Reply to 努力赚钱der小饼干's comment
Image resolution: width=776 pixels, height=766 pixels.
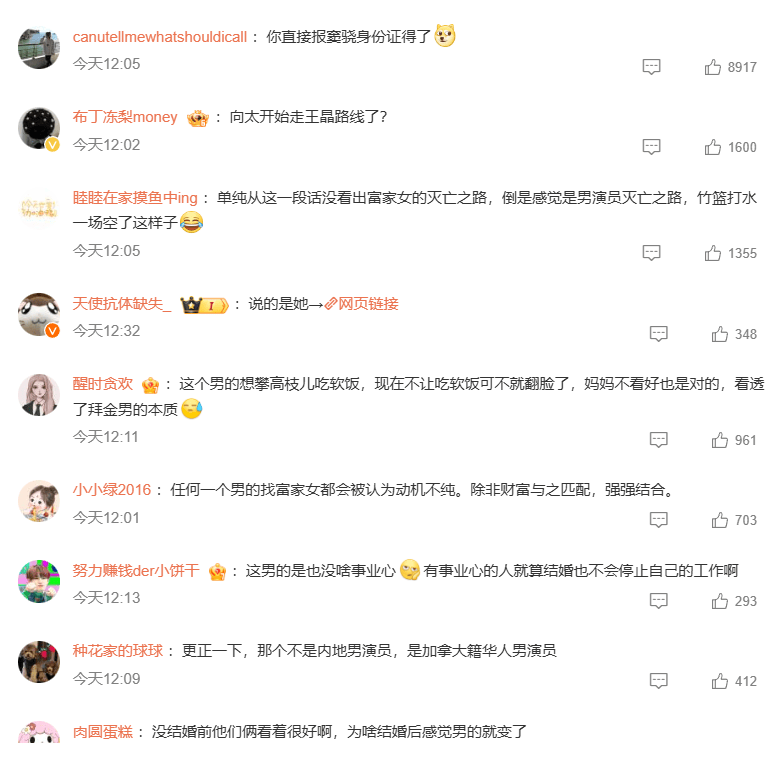point(658,601)
